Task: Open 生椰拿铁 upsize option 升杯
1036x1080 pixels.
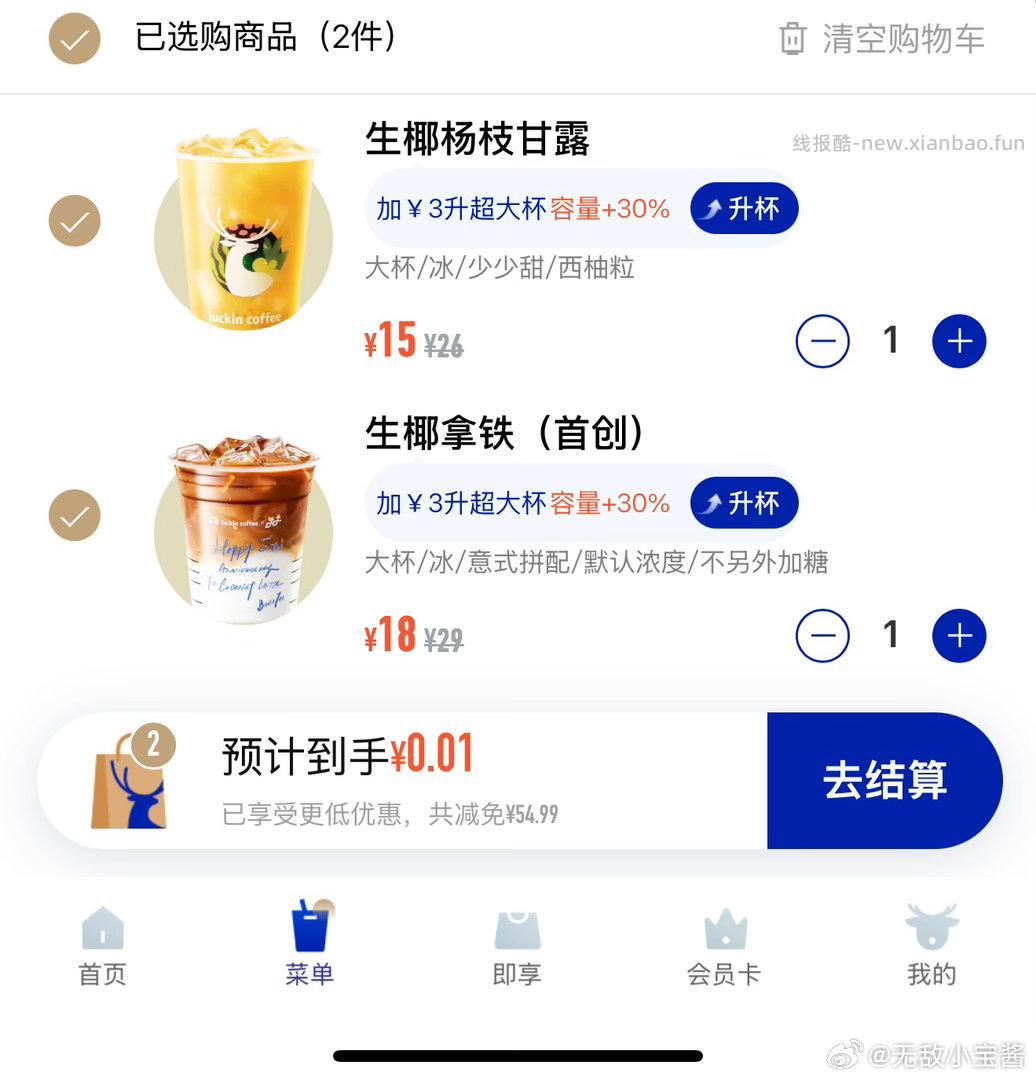Action: click(x=744, y=503)
